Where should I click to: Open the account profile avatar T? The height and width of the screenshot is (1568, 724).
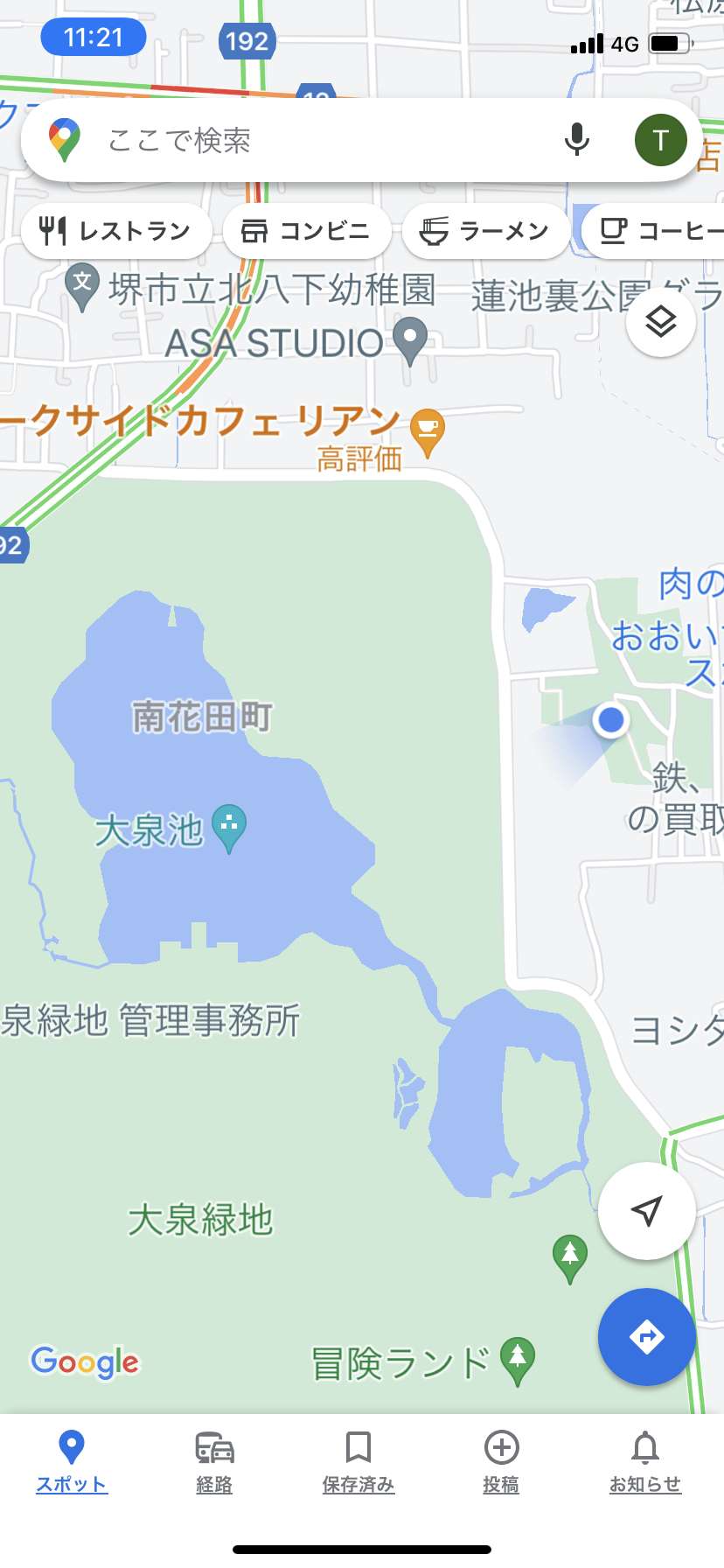(660, 140)
